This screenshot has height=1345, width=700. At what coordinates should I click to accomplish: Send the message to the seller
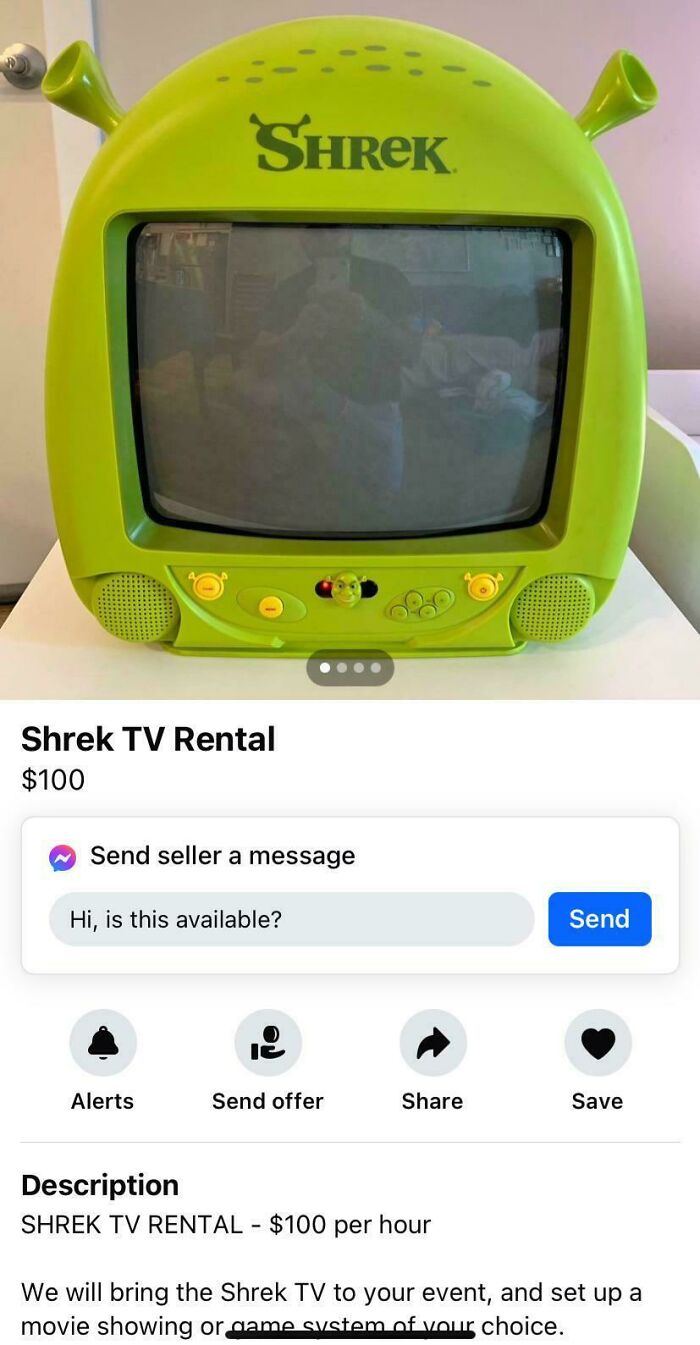(x=599, y=919)
